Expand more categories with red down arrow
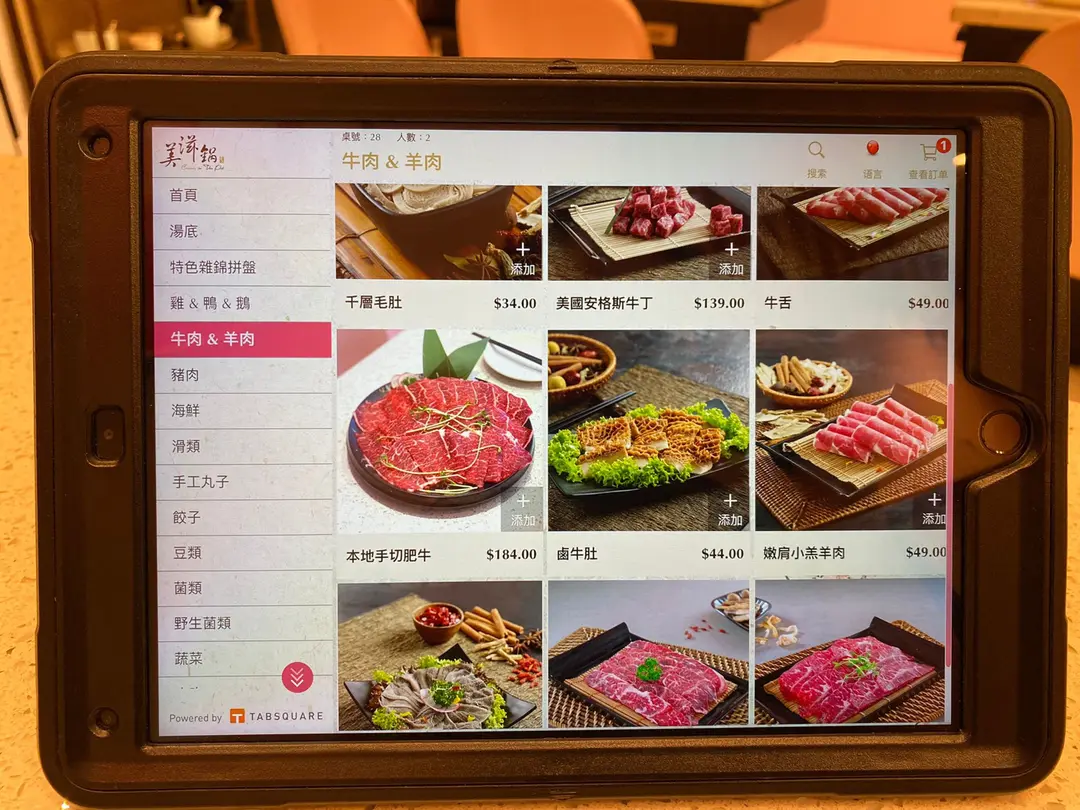The image size is (1080, 810). 297,677
